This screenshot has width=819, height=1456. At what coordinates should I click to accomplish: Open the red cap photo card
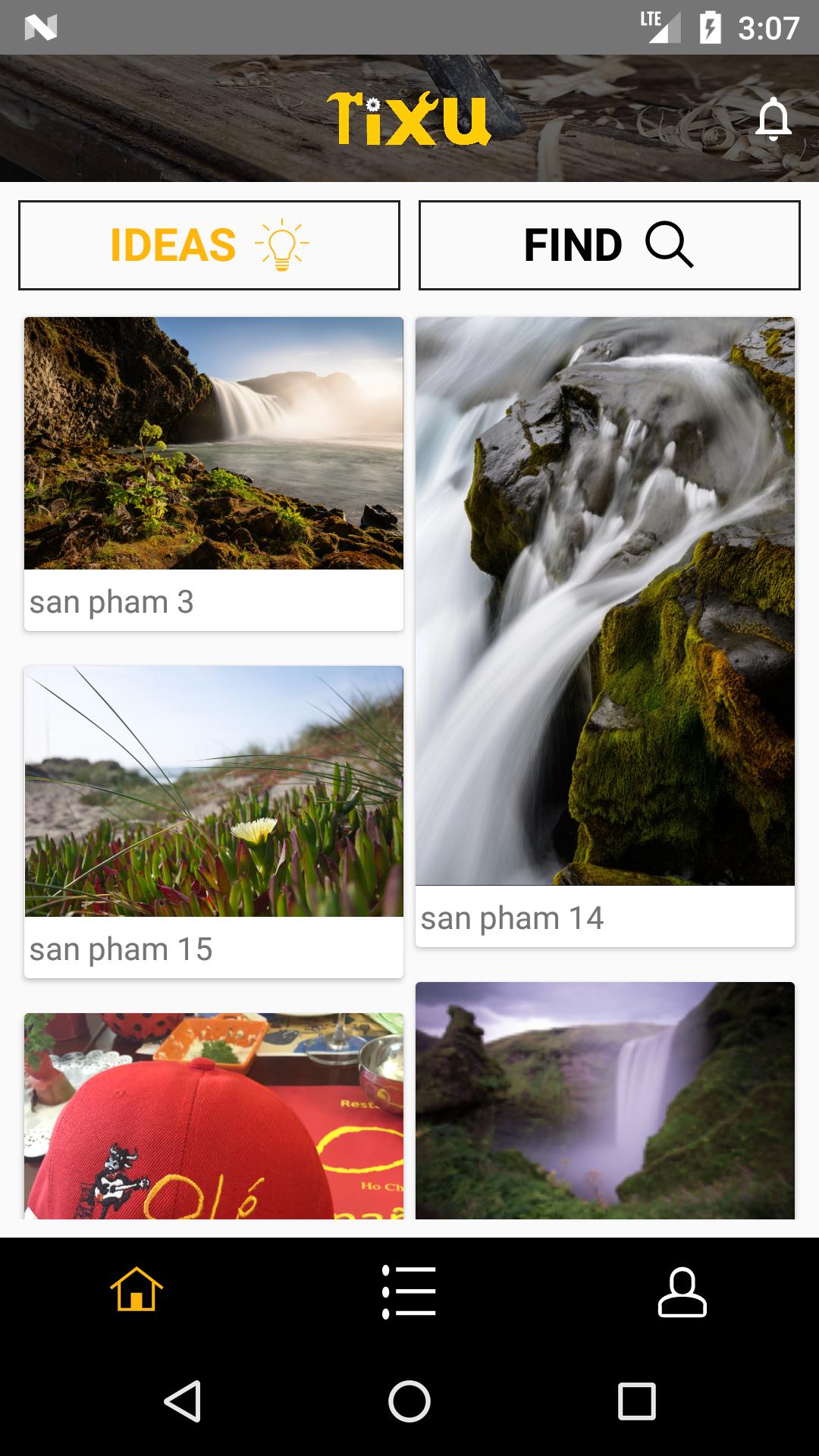(214, 1116)
